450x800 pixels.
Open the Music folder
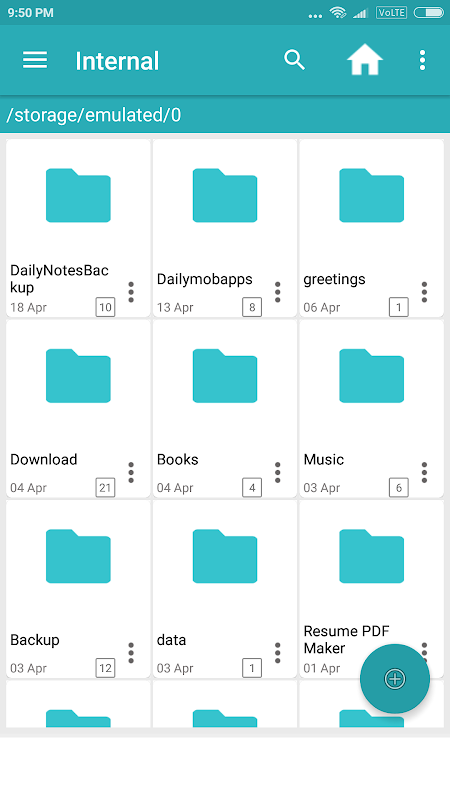pos(371,409)
